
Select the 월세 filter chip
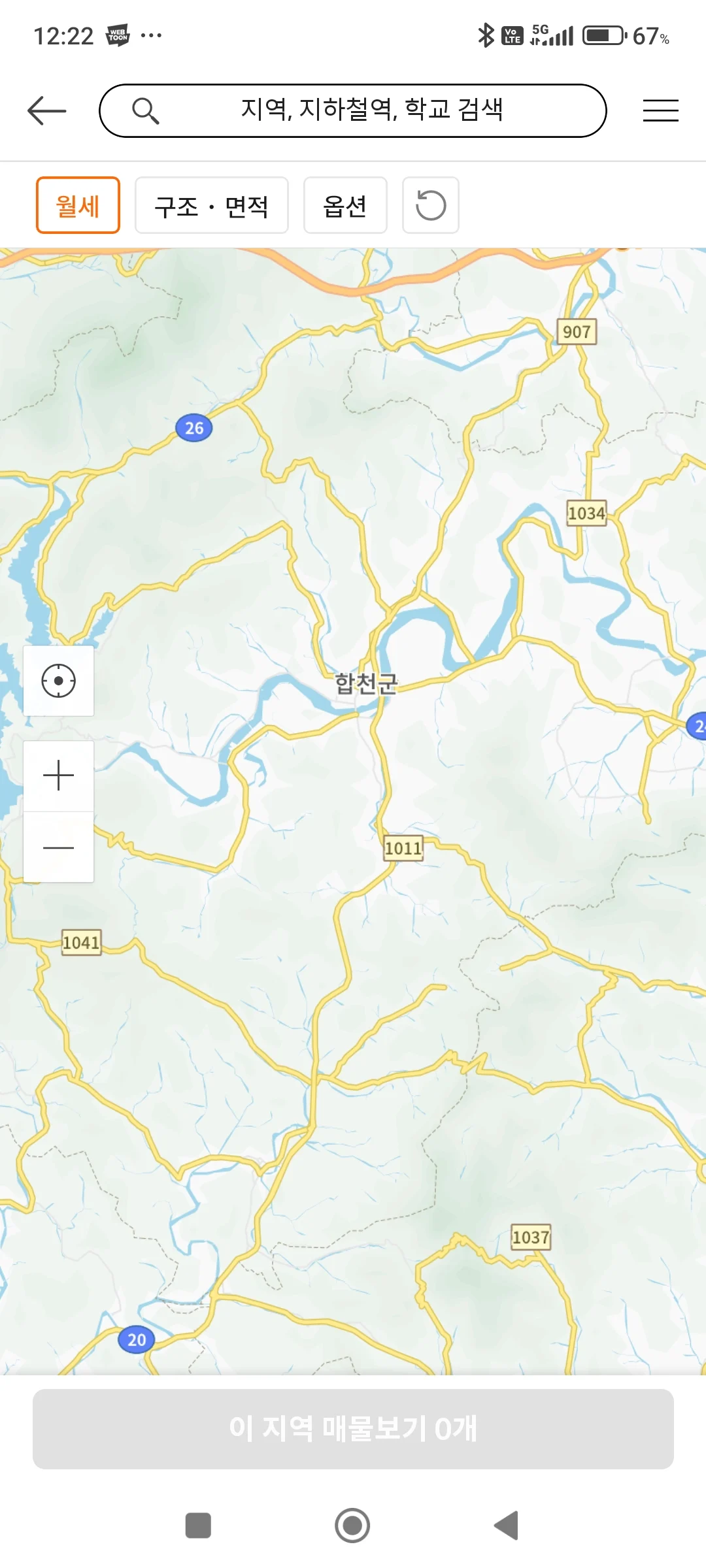[78, 206]
